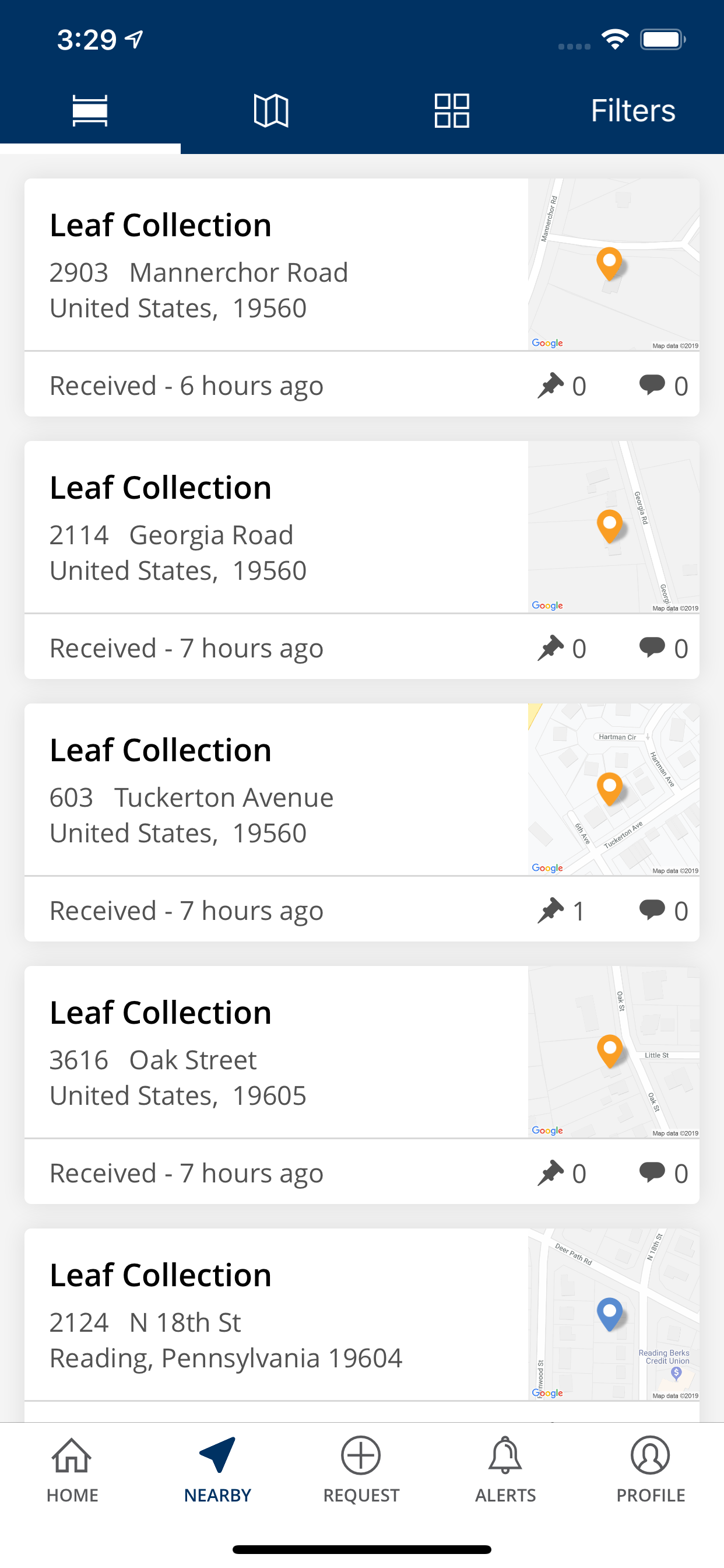724x1568 pixels.
Task: Switch to the Profile tab
Action: pos(651,1469)
